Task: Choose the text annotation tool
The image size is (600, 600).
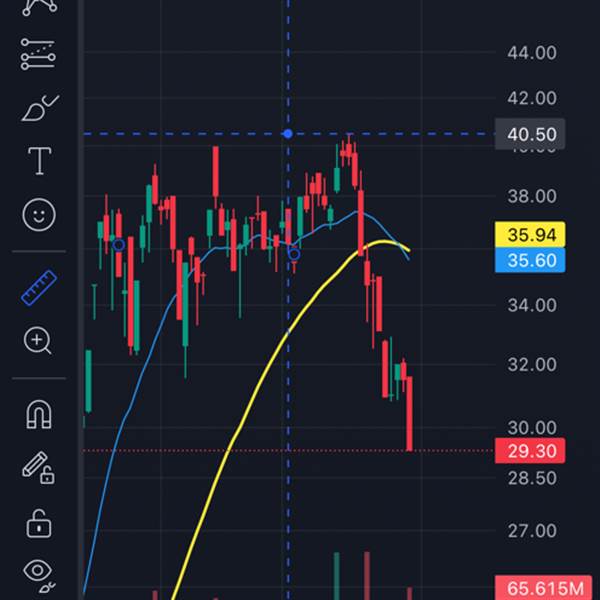Action: click(x=39, y=161)
